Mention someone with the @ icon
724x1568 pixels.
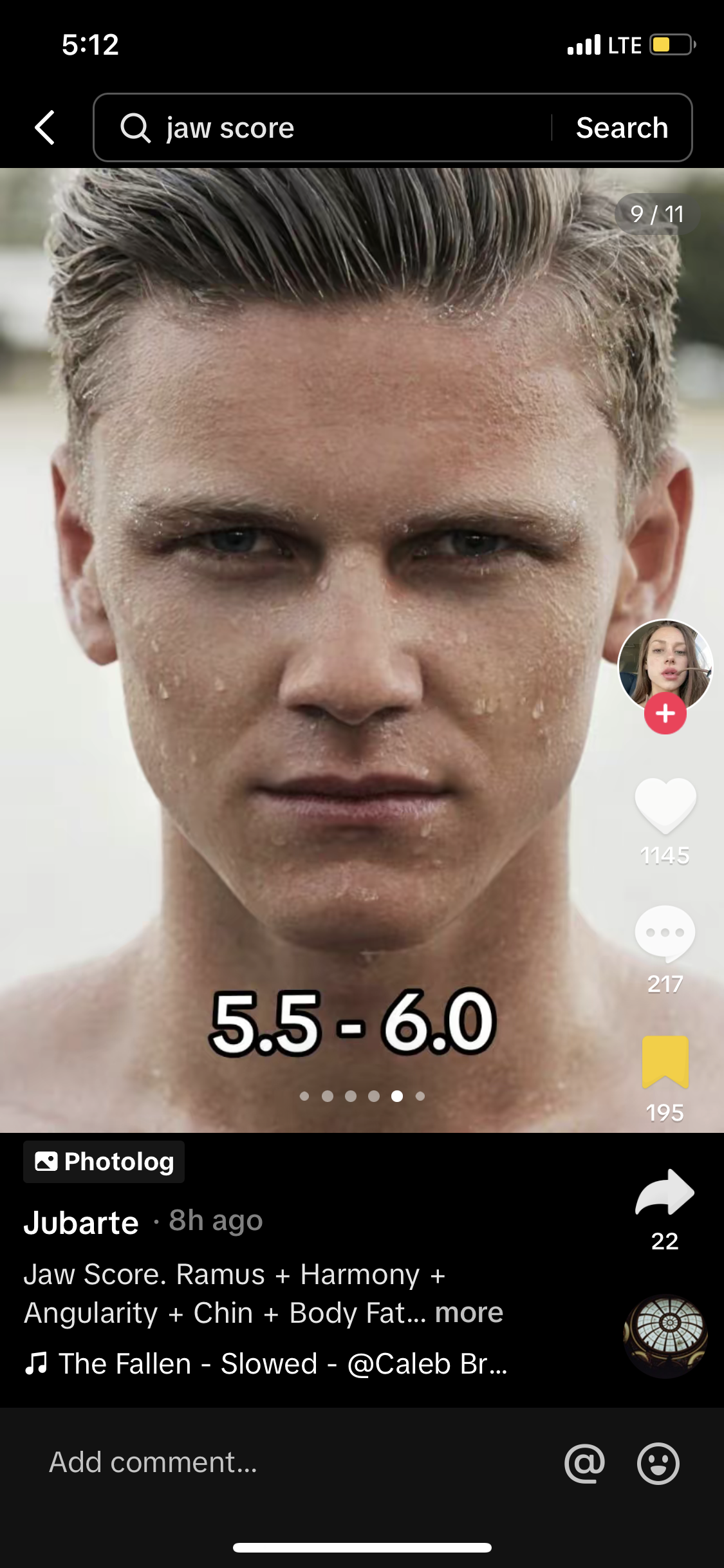tap(584, 1462)
